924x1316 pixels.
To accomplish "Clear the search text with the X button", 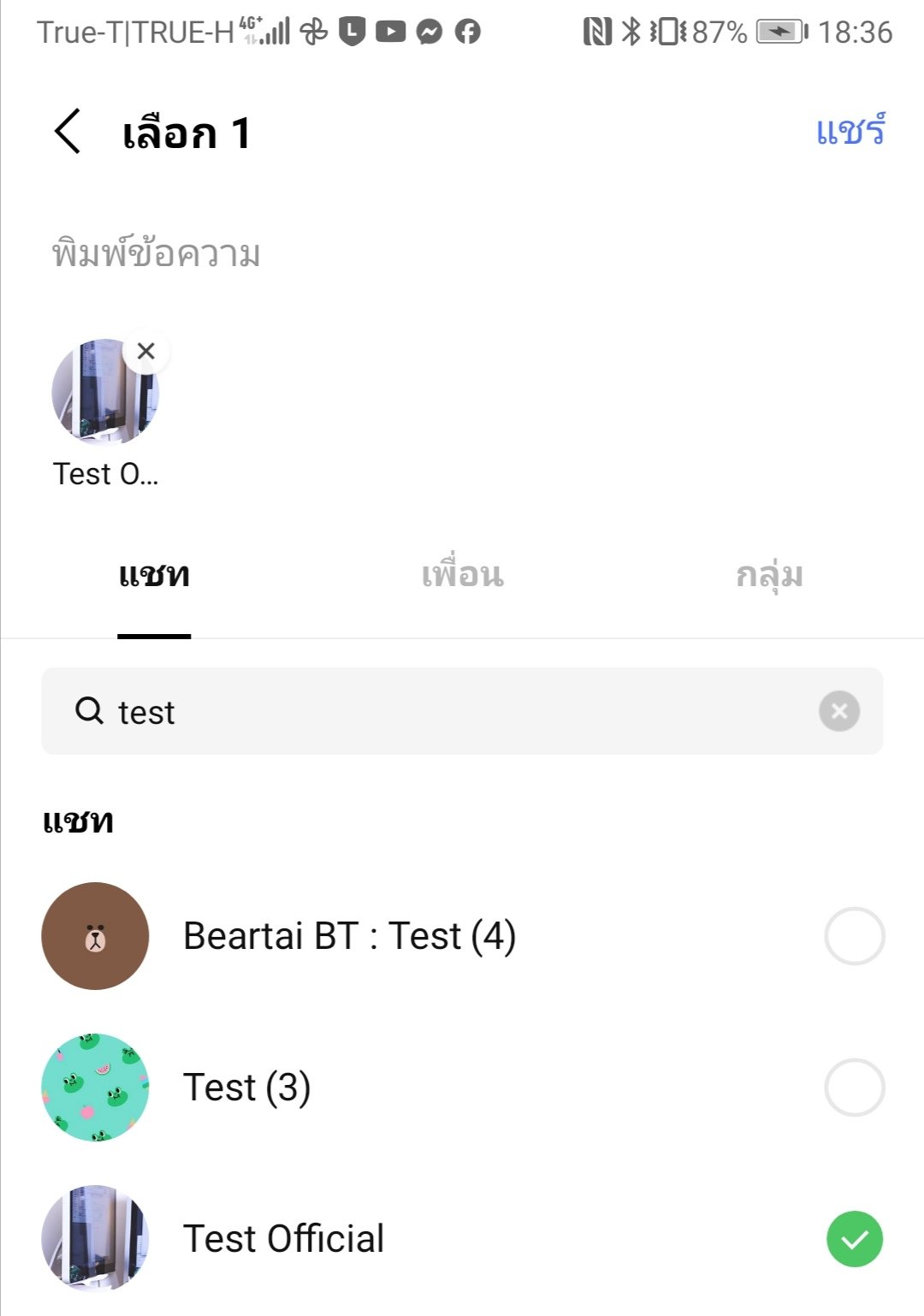I will click(839, 711).
